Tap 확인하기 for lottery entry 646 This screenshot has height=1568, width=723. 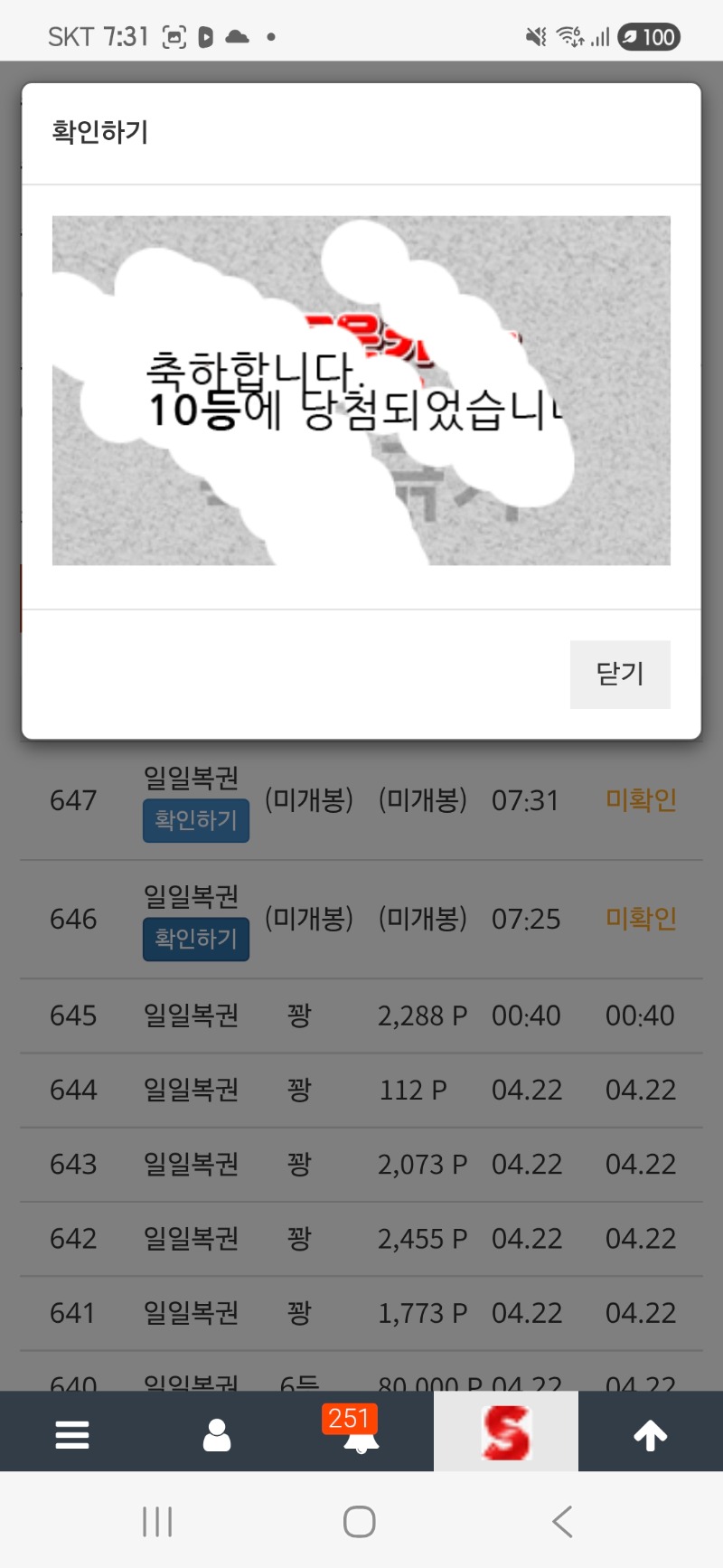tap(195, 939)
